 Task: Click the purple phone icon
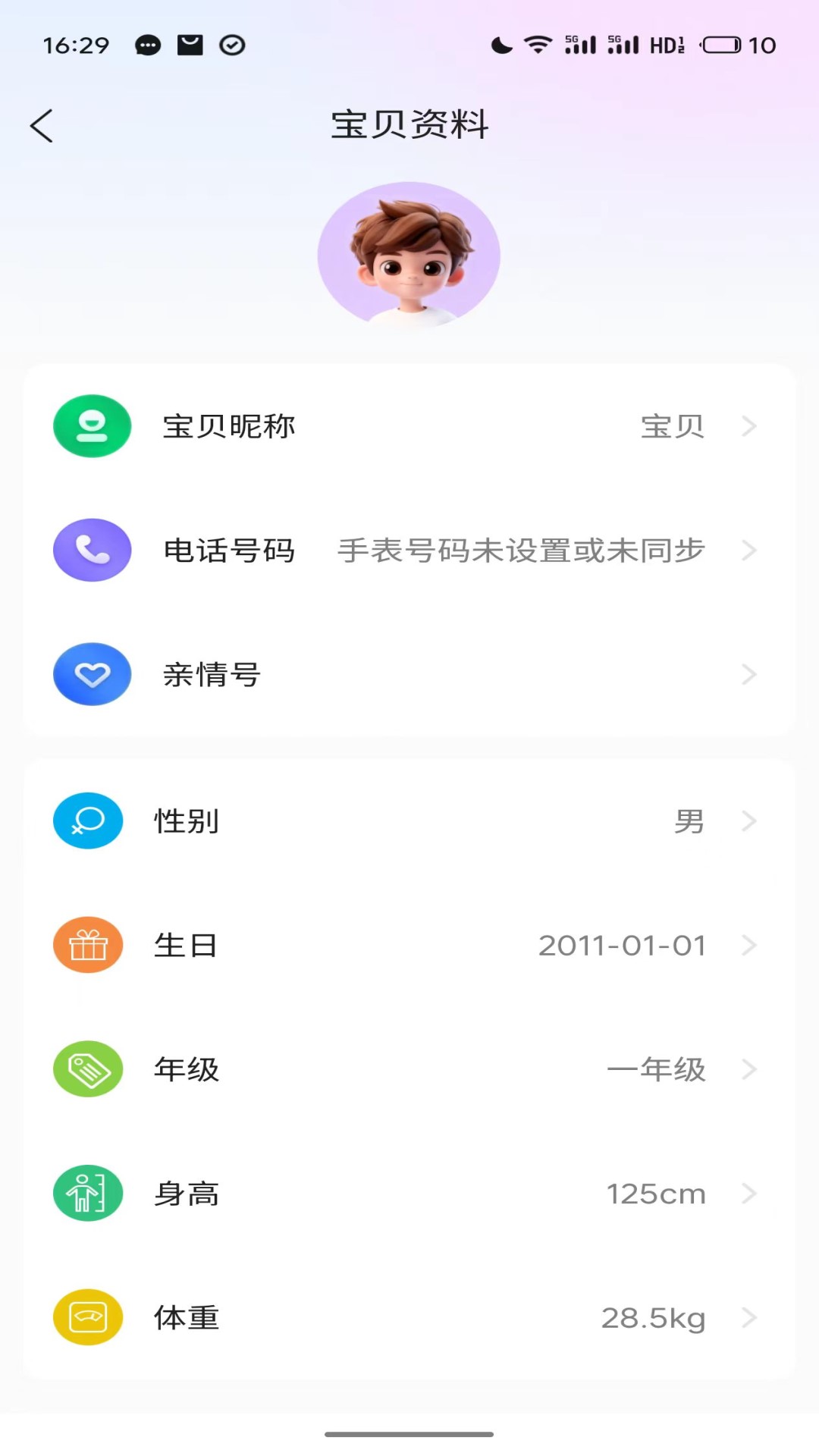tap(91, 551)
